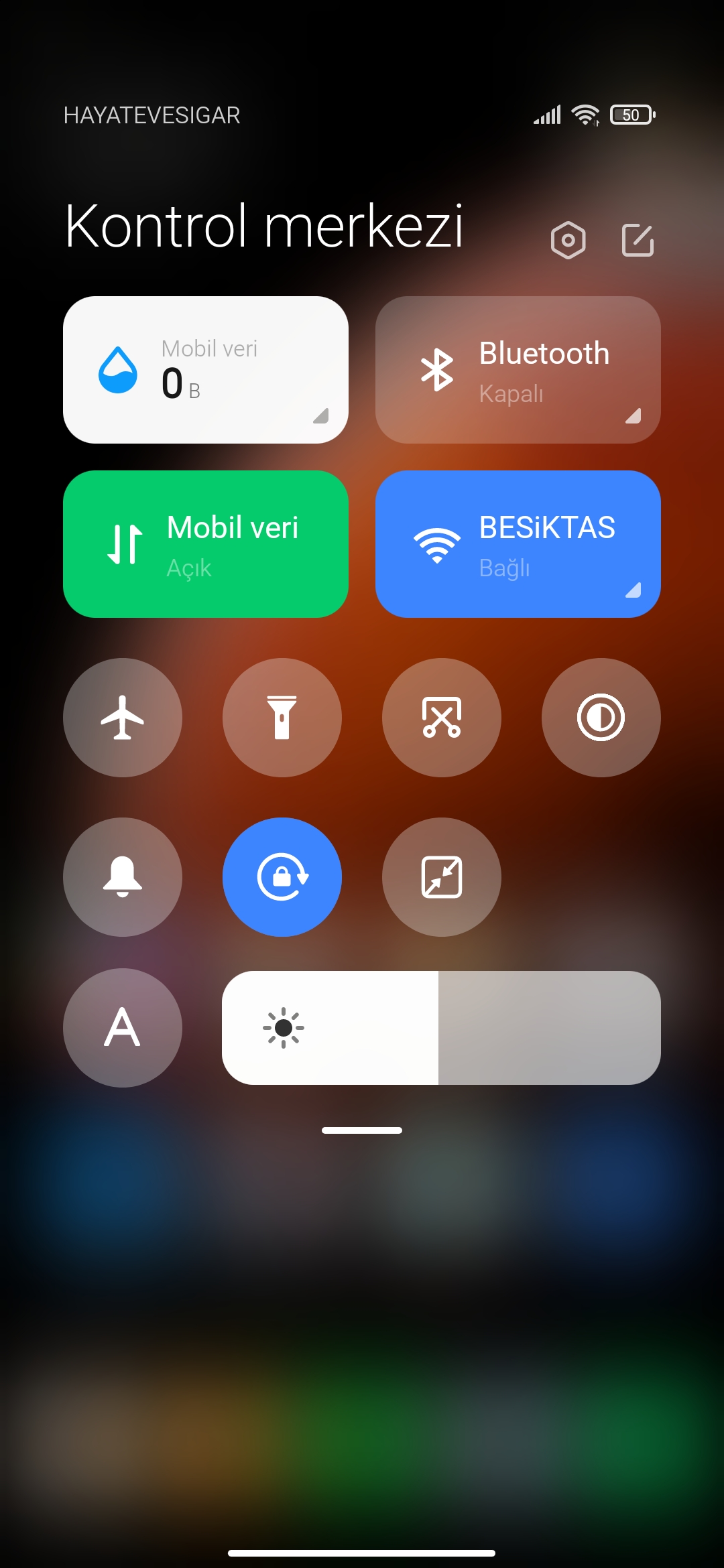724x1568 pixels.
Task: Open settings via the hexagon gear icon
Action: (568, 240)
